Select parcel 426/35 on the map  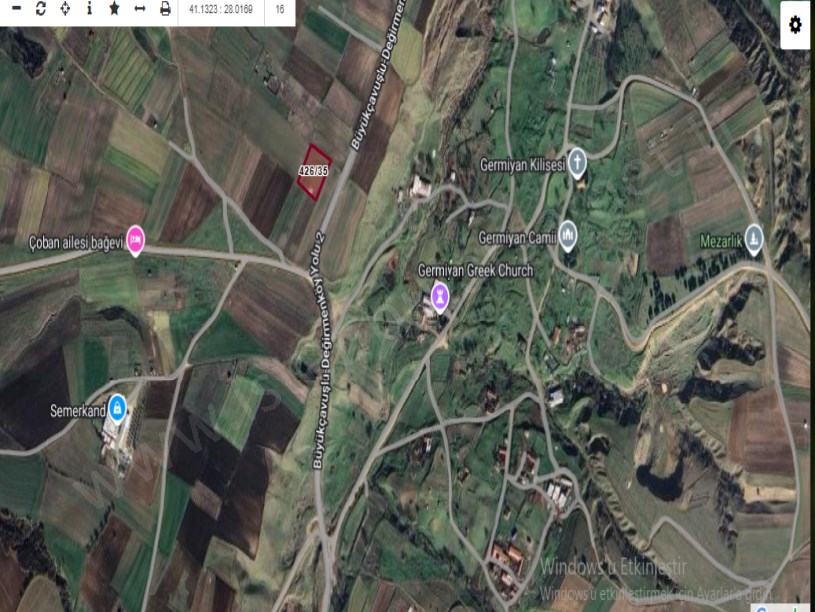pos(314,172)
